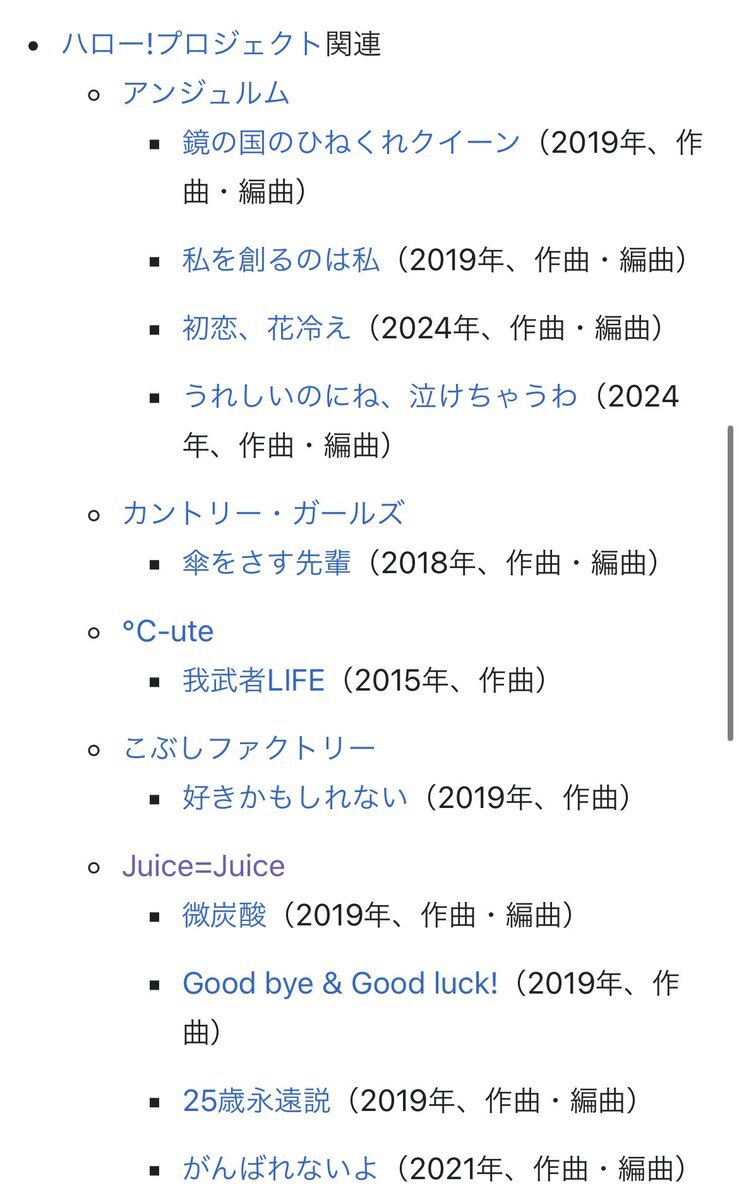This screenshot has height=1200, width=739.
Task: Open こぶしファクトリー link
Action: click(x=249, y=748)
